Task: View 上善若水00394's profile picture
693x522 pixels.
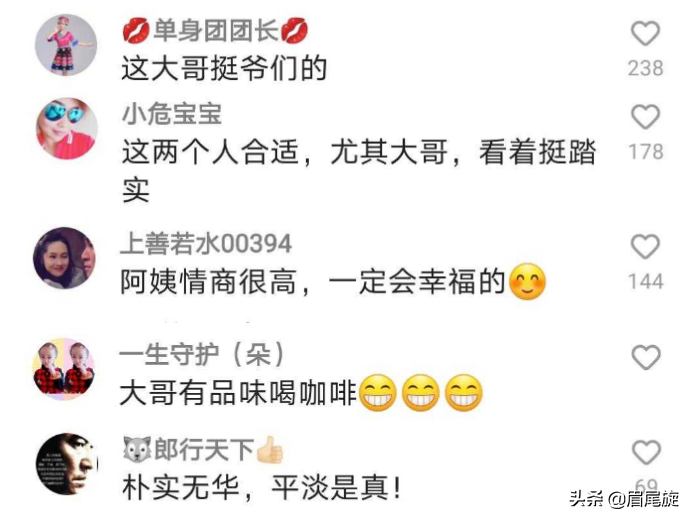Action: 66,259
